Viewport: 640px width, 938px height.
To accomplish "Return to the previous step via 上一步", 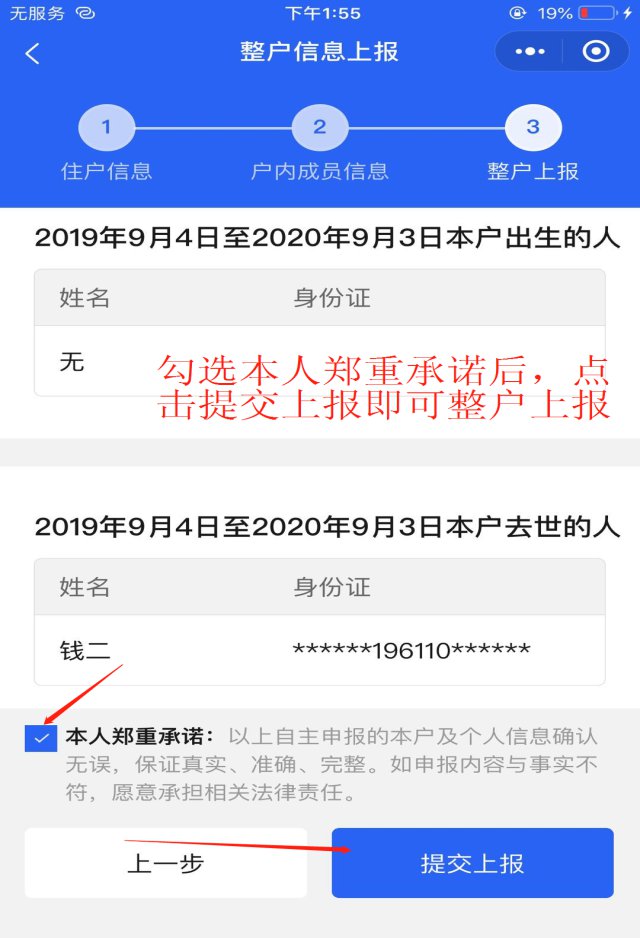I will (165, 863).
